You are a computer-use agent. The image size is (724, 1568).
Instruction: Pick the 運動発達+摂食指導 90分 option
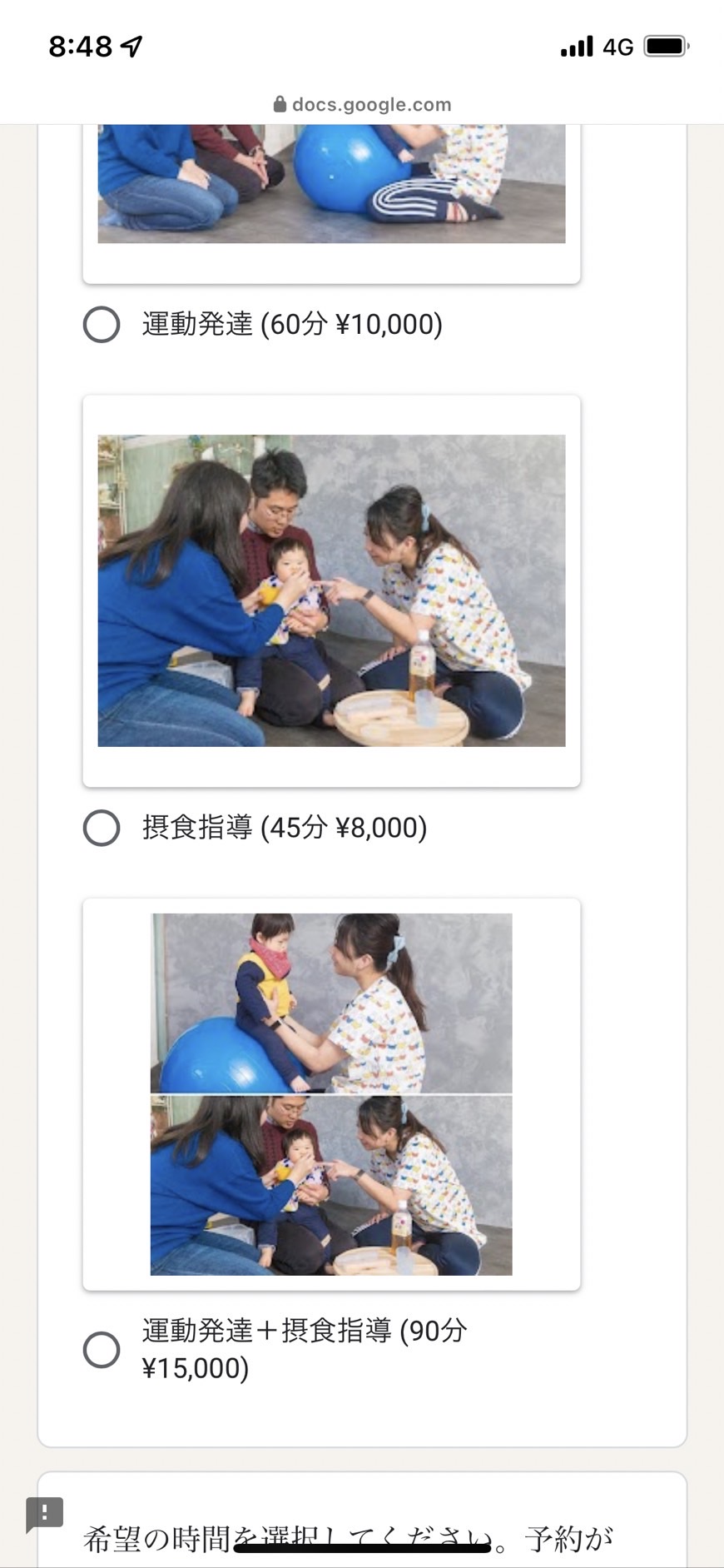tap(102, 1349)
